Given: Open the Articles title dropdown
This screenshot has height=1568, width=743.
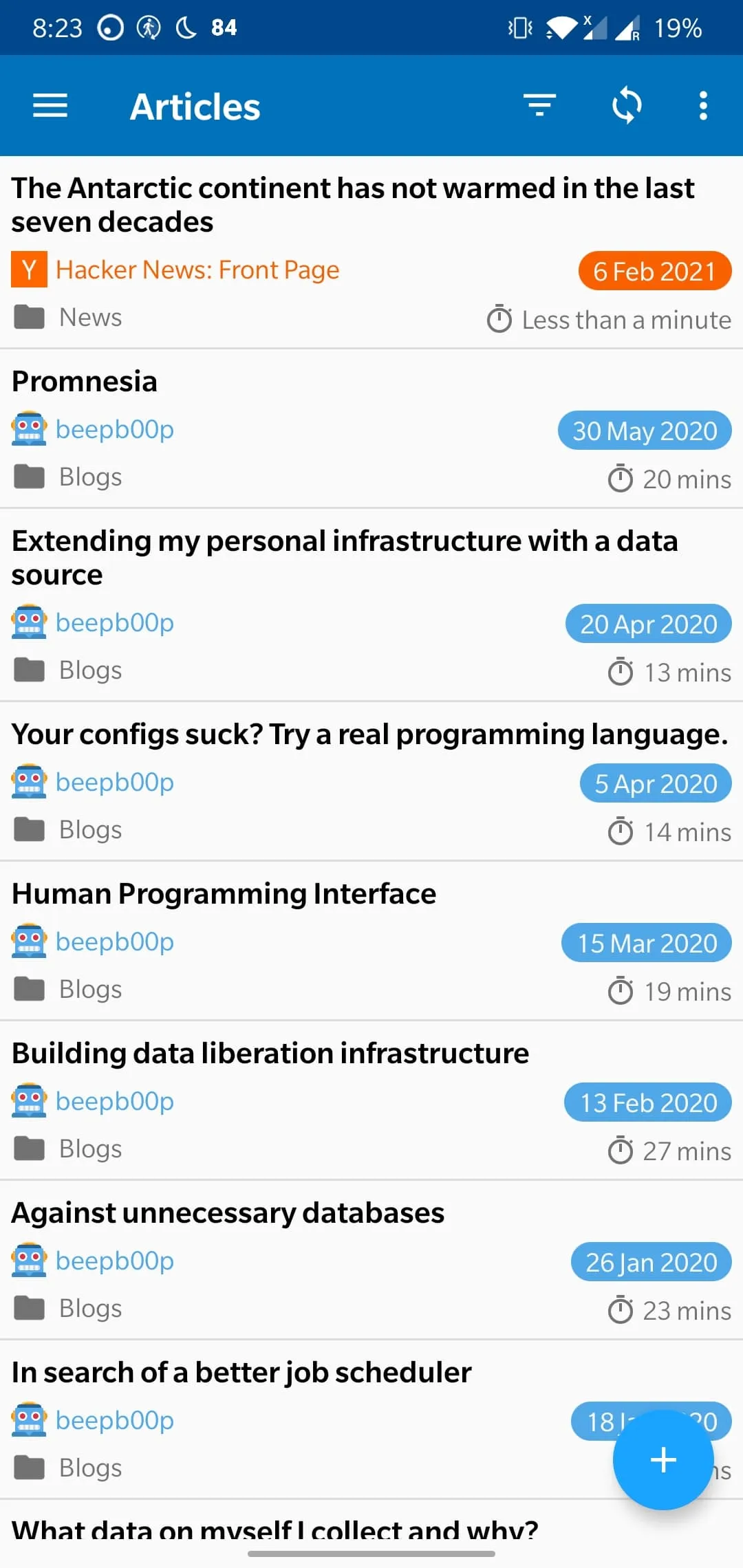Looking at the screenshot, I should (x=195, y=105).
